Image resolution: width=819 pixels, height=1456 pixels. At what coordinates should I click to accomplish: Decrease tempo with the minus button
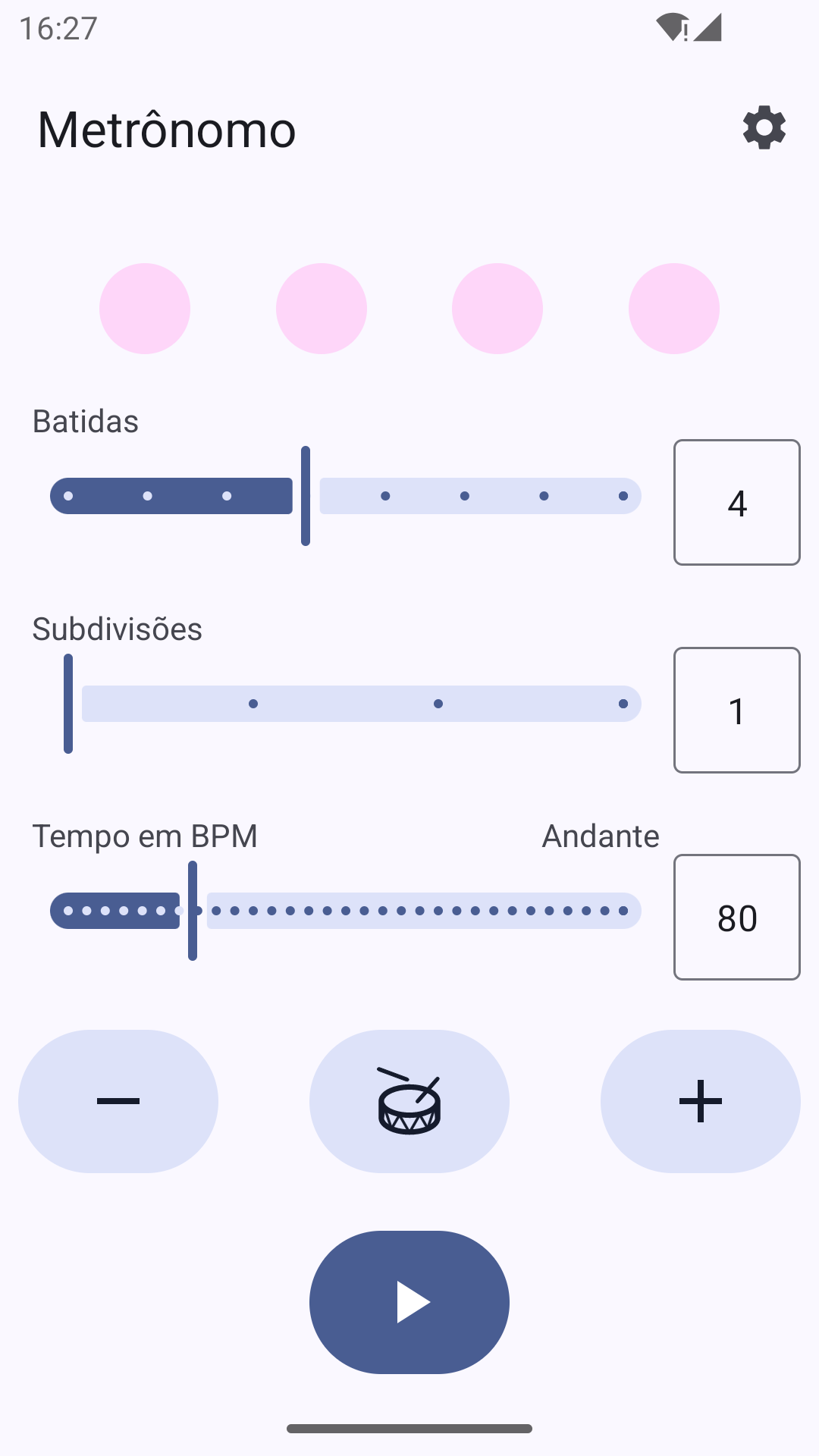pos(118,1100)
